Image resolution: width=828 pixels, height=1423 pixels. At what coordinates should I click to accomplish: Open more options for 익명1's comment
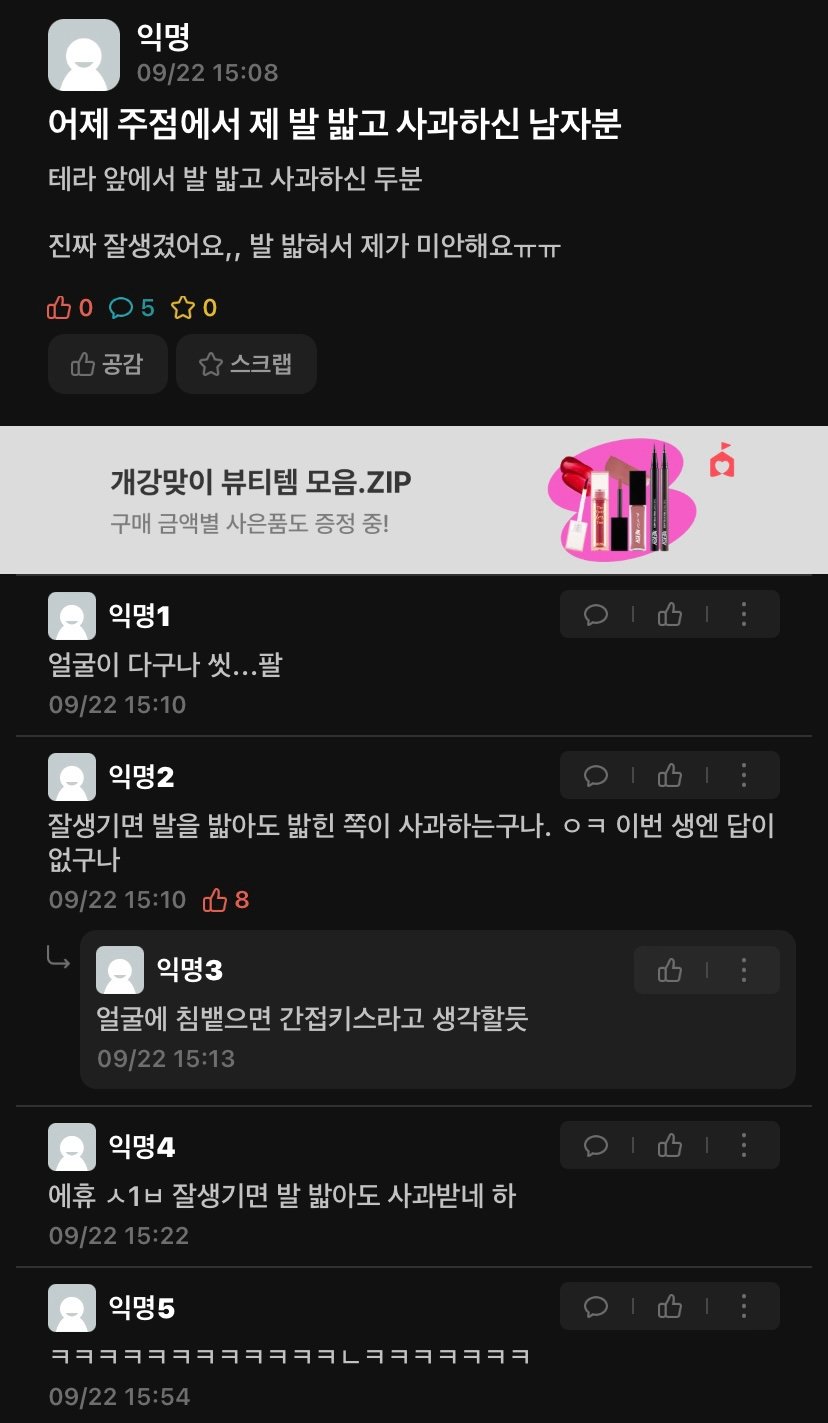[x=743, y=614]
